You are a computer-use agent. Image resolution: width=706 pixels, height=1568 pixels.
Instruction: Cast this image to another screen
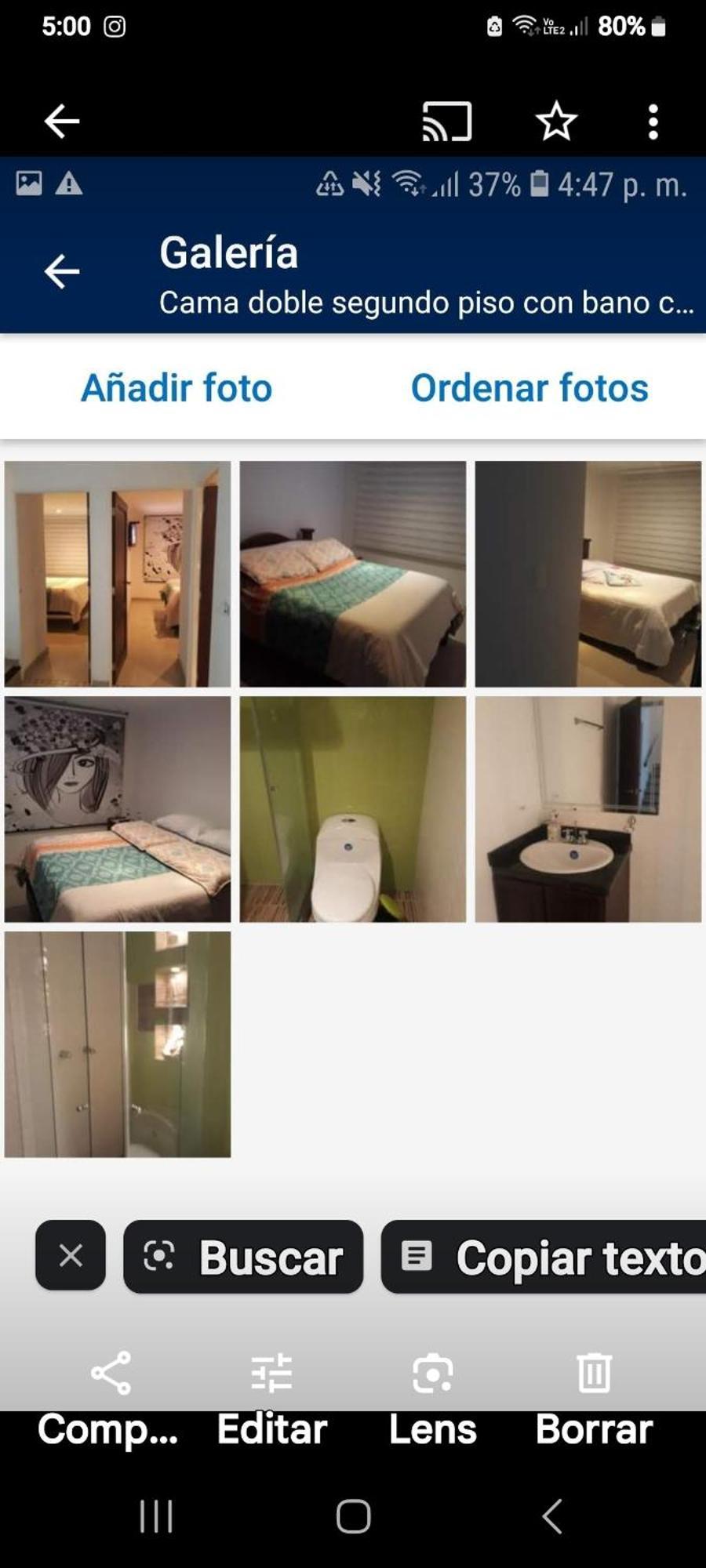coord(446,122)
